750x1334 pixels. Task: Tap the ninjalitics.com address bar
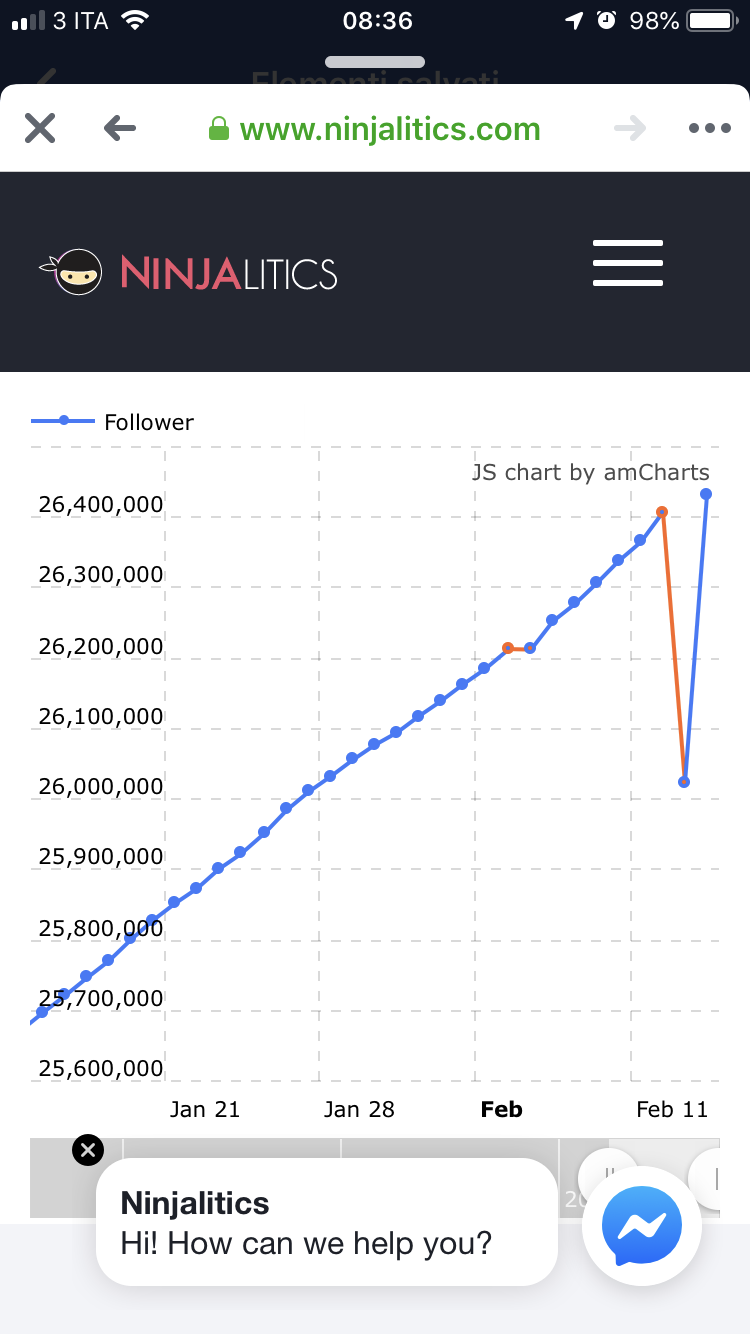pyautogui.click(x=374, y=129)
